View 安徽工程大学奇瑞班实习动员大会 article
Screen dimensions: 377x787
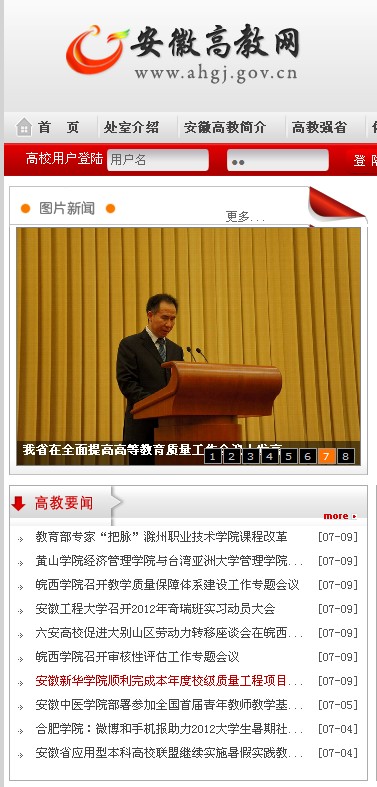pyautogui.click(x=155, y=609)
